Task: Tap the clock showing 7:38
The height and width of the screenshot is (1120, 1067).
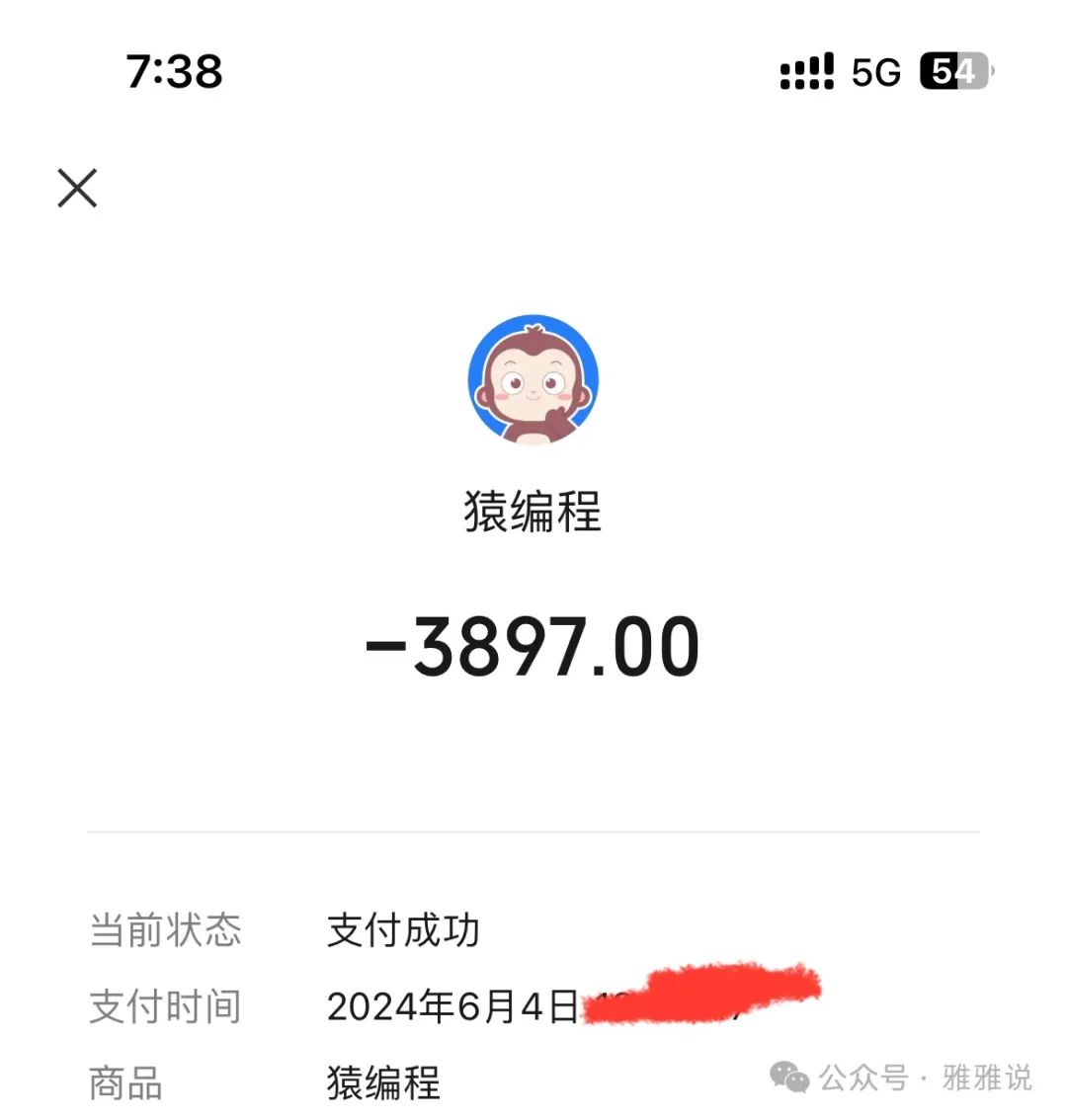Action: (173, 71)
